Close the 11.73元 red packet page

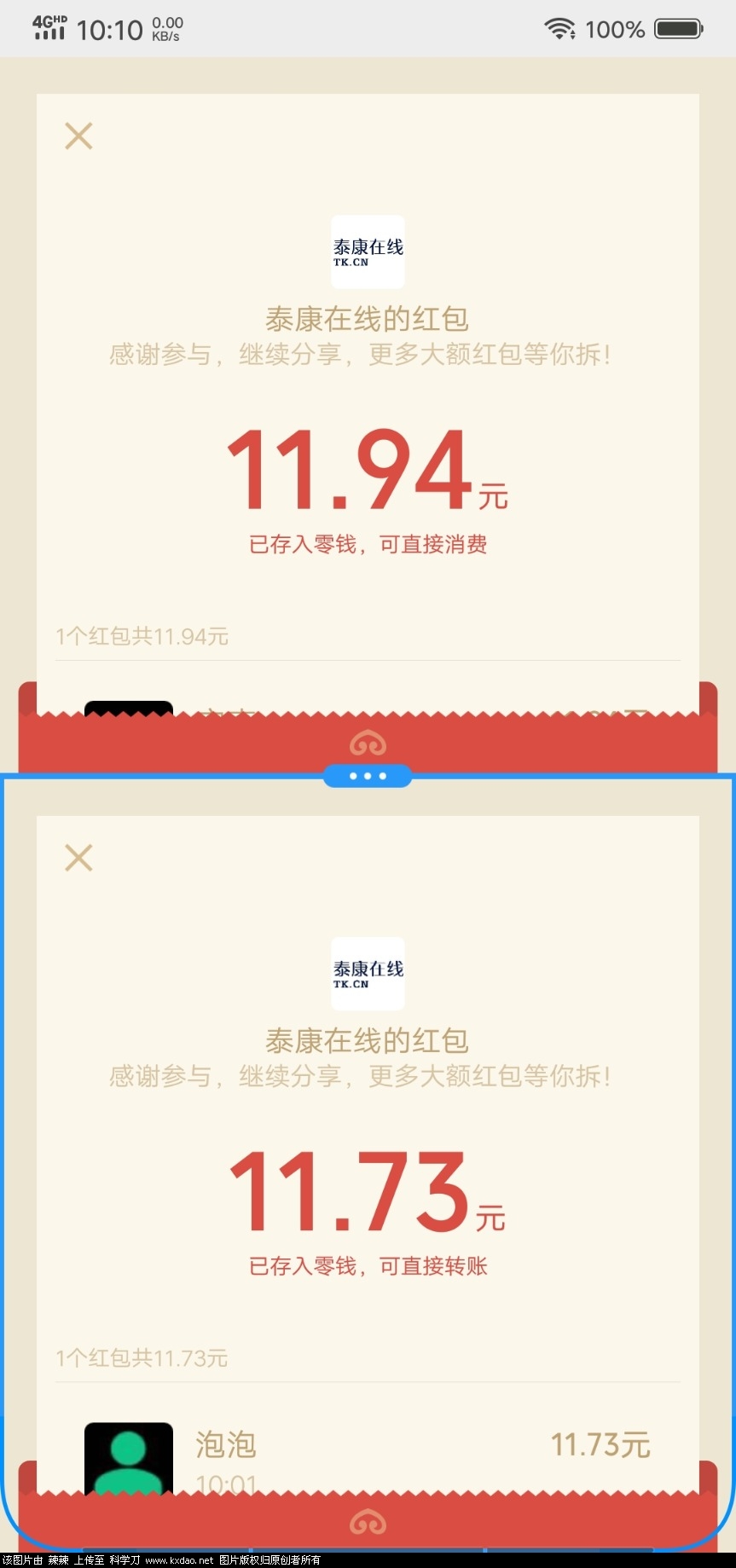(78, 858)
